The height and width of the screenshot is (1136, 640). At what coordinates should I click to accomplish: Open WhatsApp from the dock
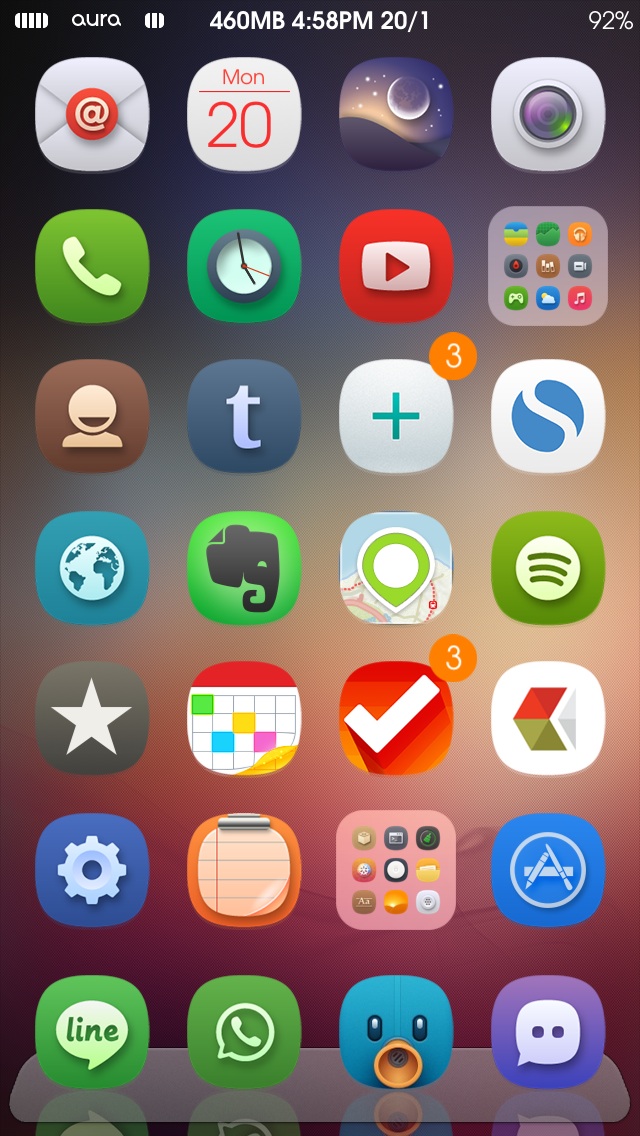pos(244,1032)
